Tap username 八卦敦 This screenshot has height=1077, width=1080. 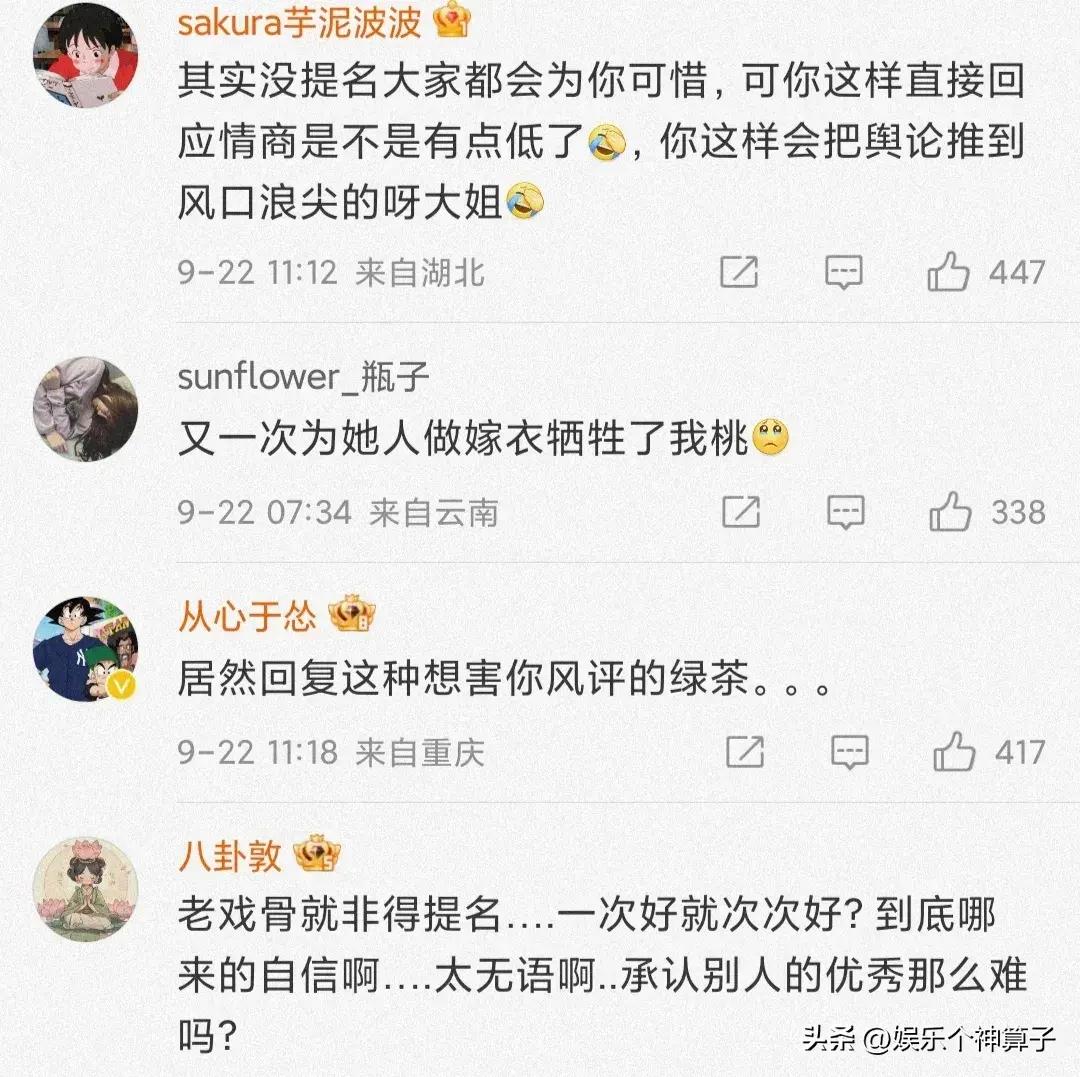pos(229,855)
